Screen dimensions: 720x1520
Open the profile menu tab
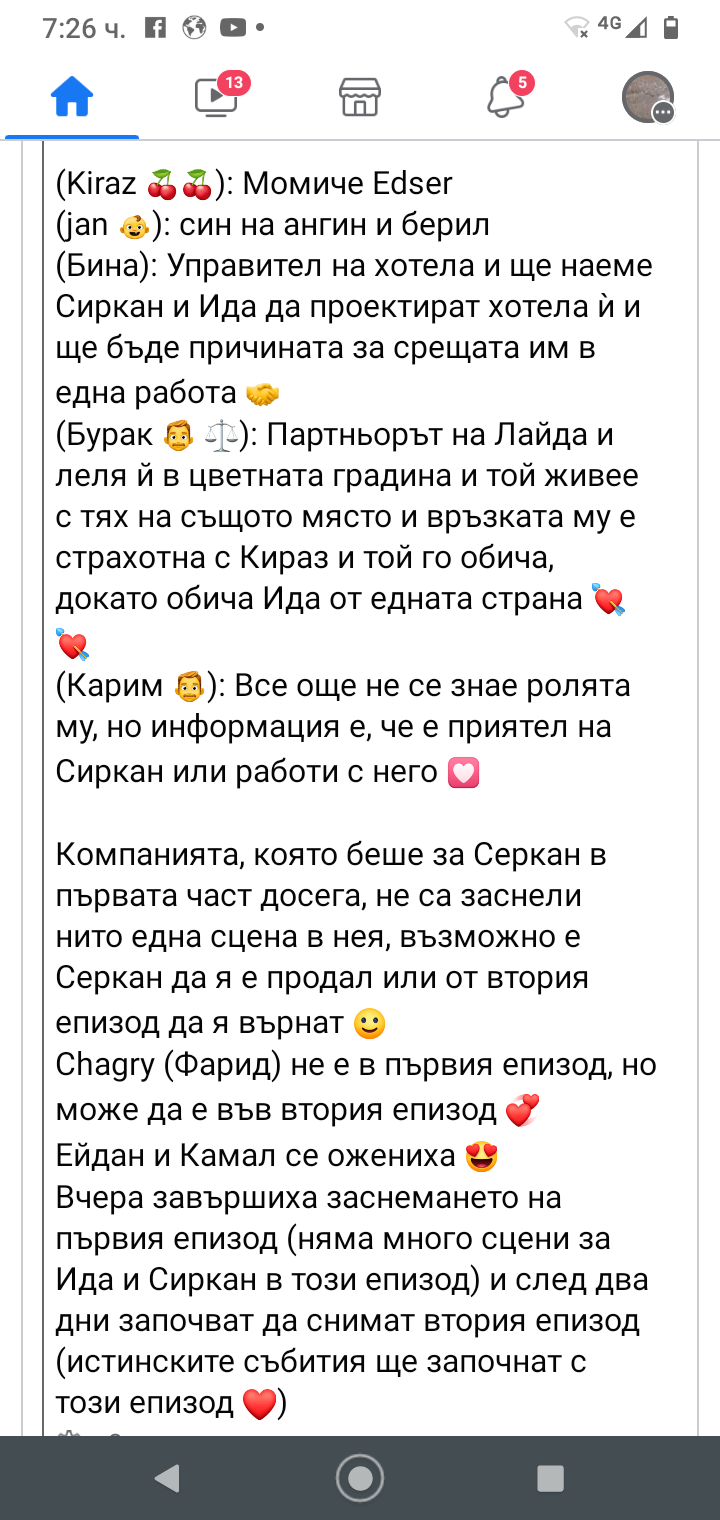[x=648, y=98]
